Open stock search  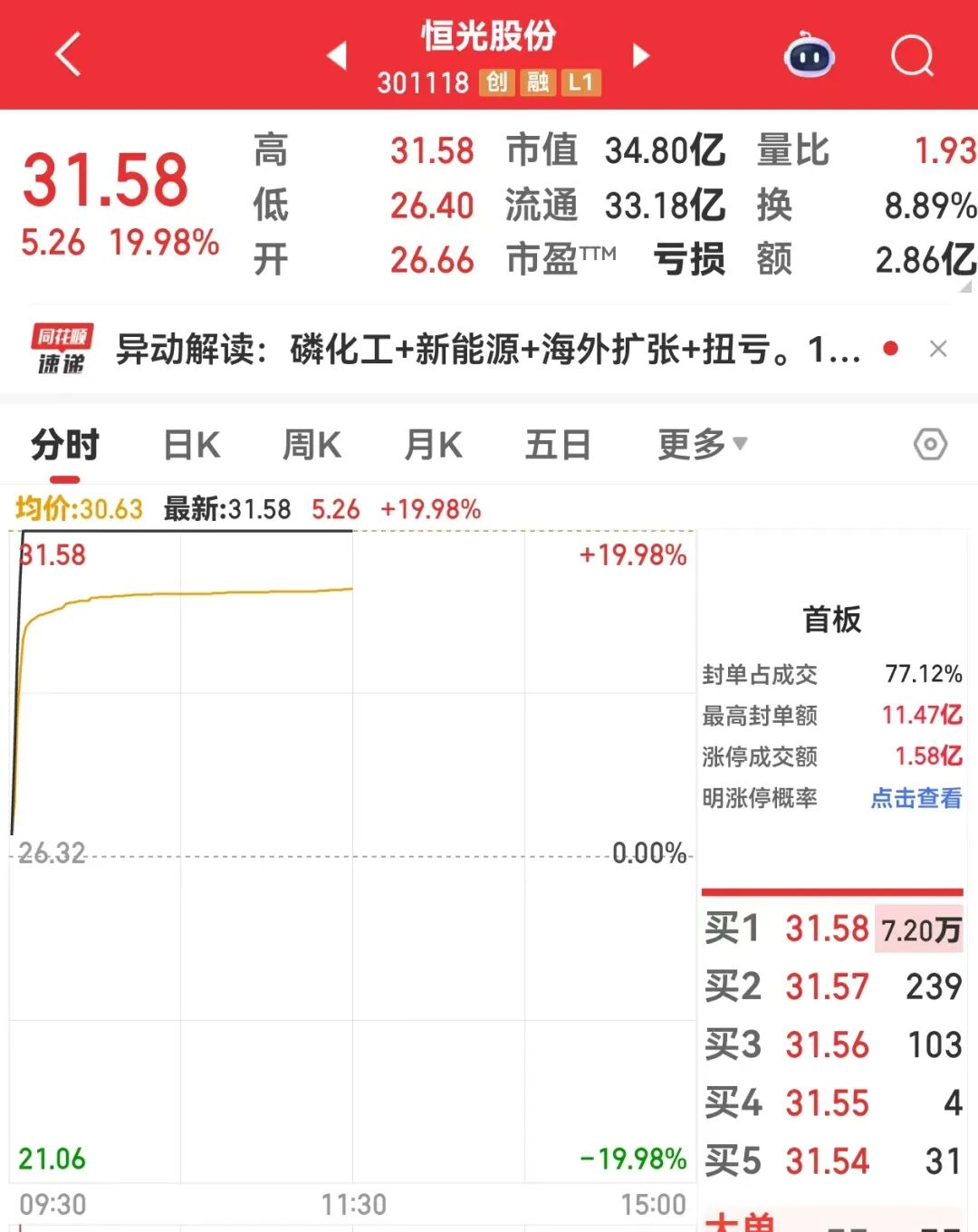(911, 56)
